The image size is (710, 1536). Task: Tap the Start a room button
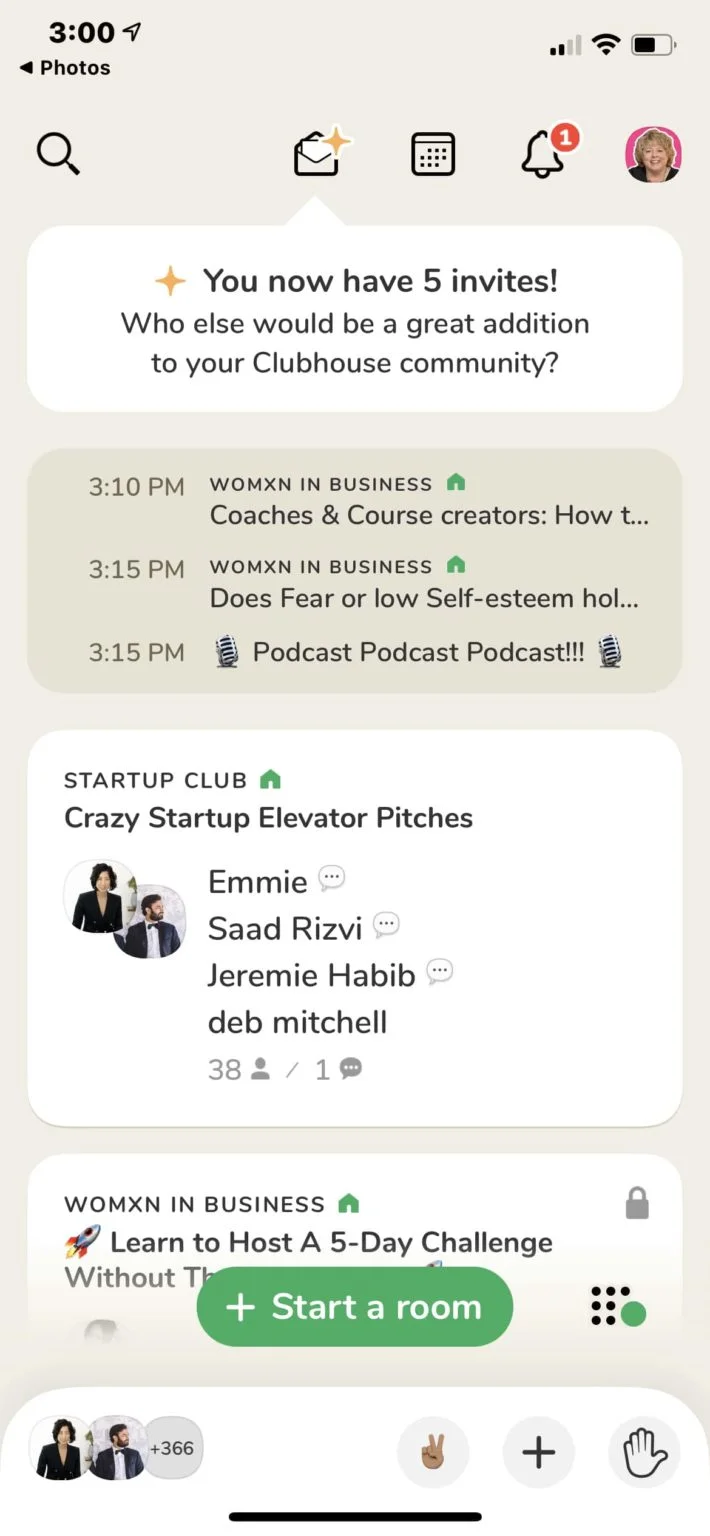354,1306
